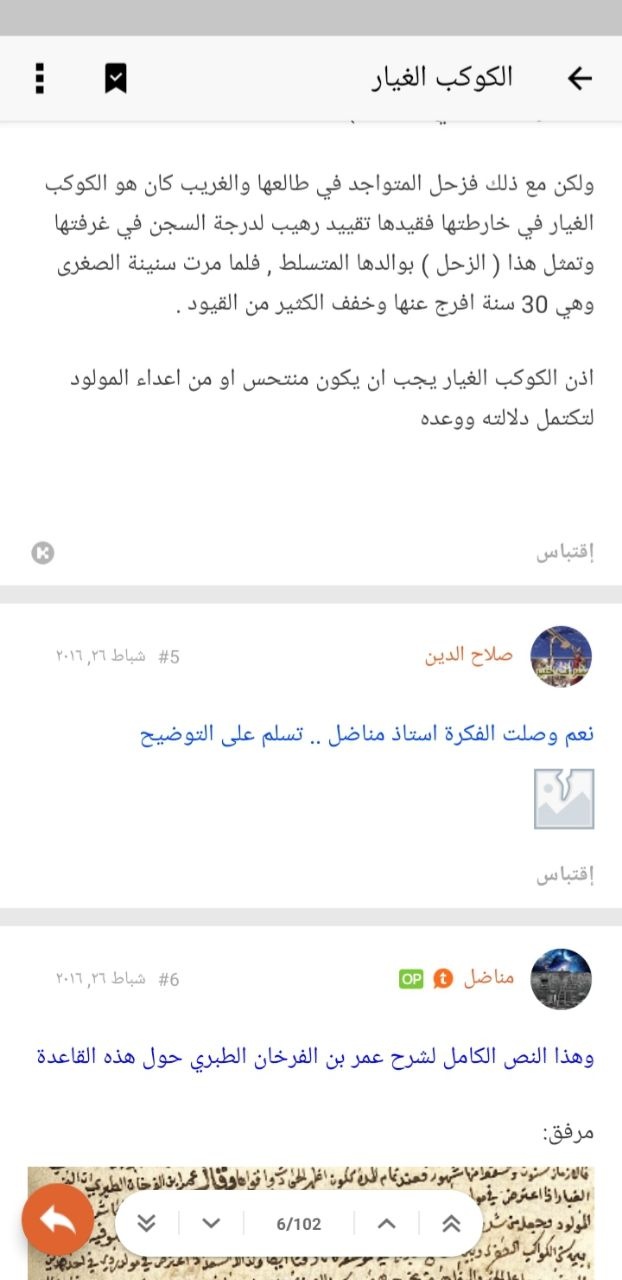The image size is (622, 1280).
Task: Open the overflow menu
Action: point(40,78)
